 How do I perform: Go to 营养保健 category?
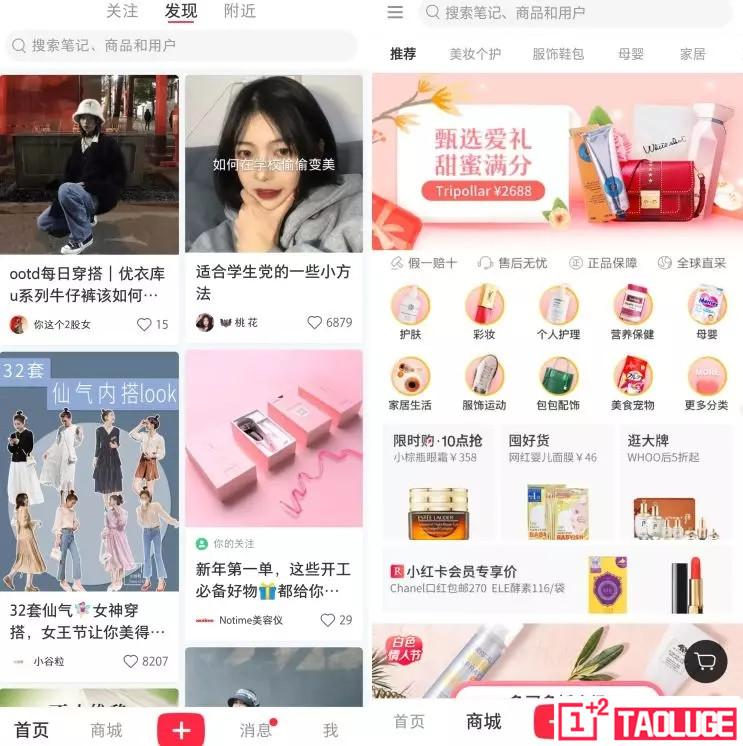click(x=632, y=313)
